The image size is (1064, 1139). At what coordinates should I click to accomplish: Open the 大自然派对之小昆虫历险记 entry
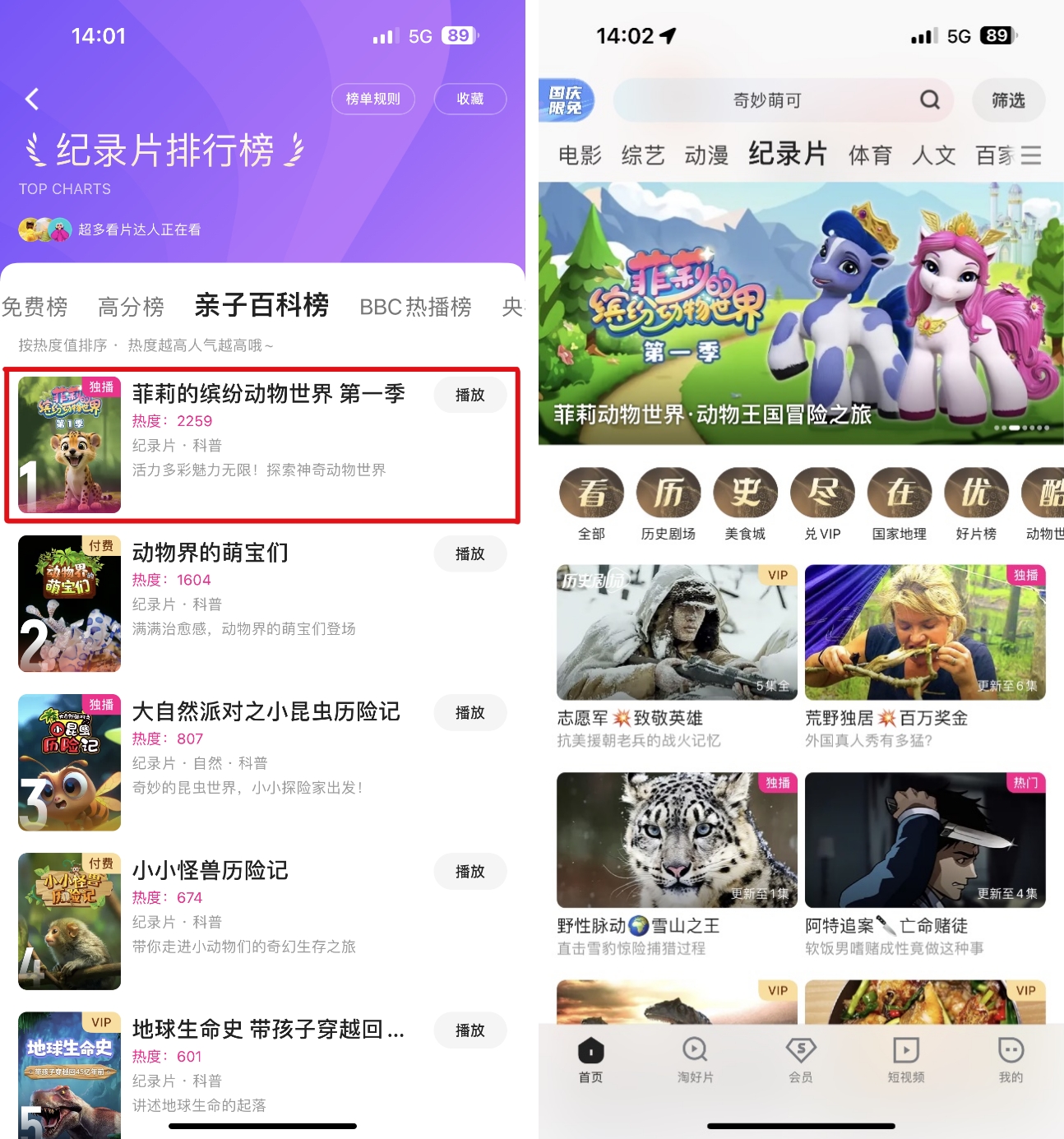click(x=266, y=712)
